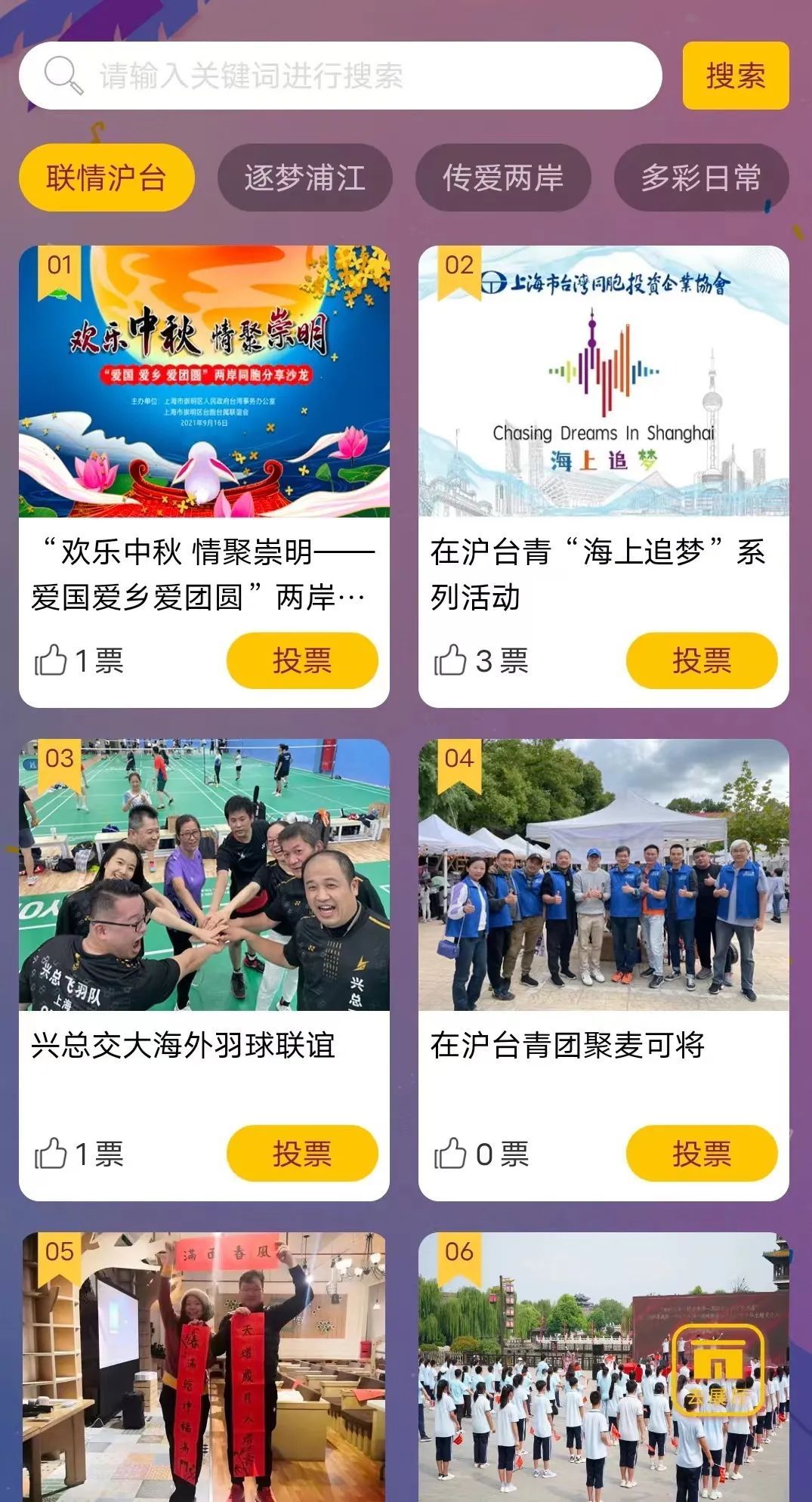
Task: Open entry 04 在沪台青团聚麦可将 photo
Action: (x=604, y=875)
